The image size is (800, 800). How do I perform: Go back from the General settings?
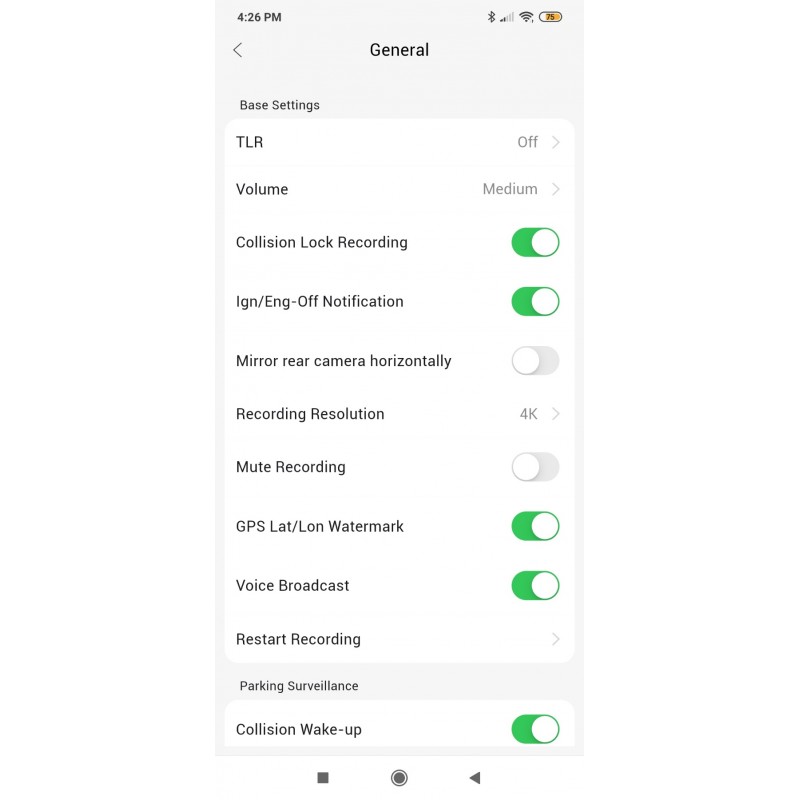point(238,50)
